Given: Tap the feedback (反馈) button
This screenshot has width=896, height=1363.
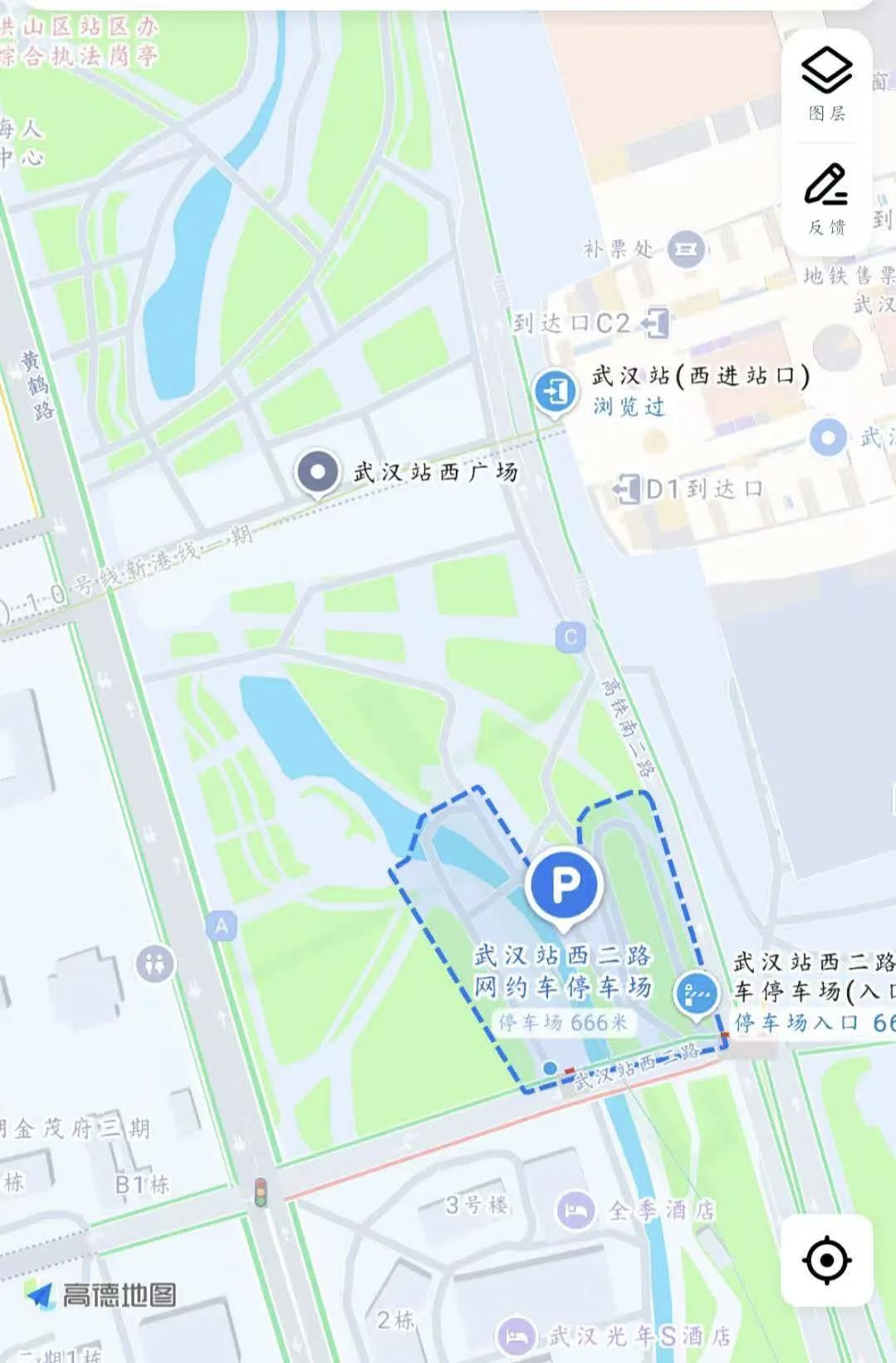Looking at the screenshot, I should tap(826, 198).
